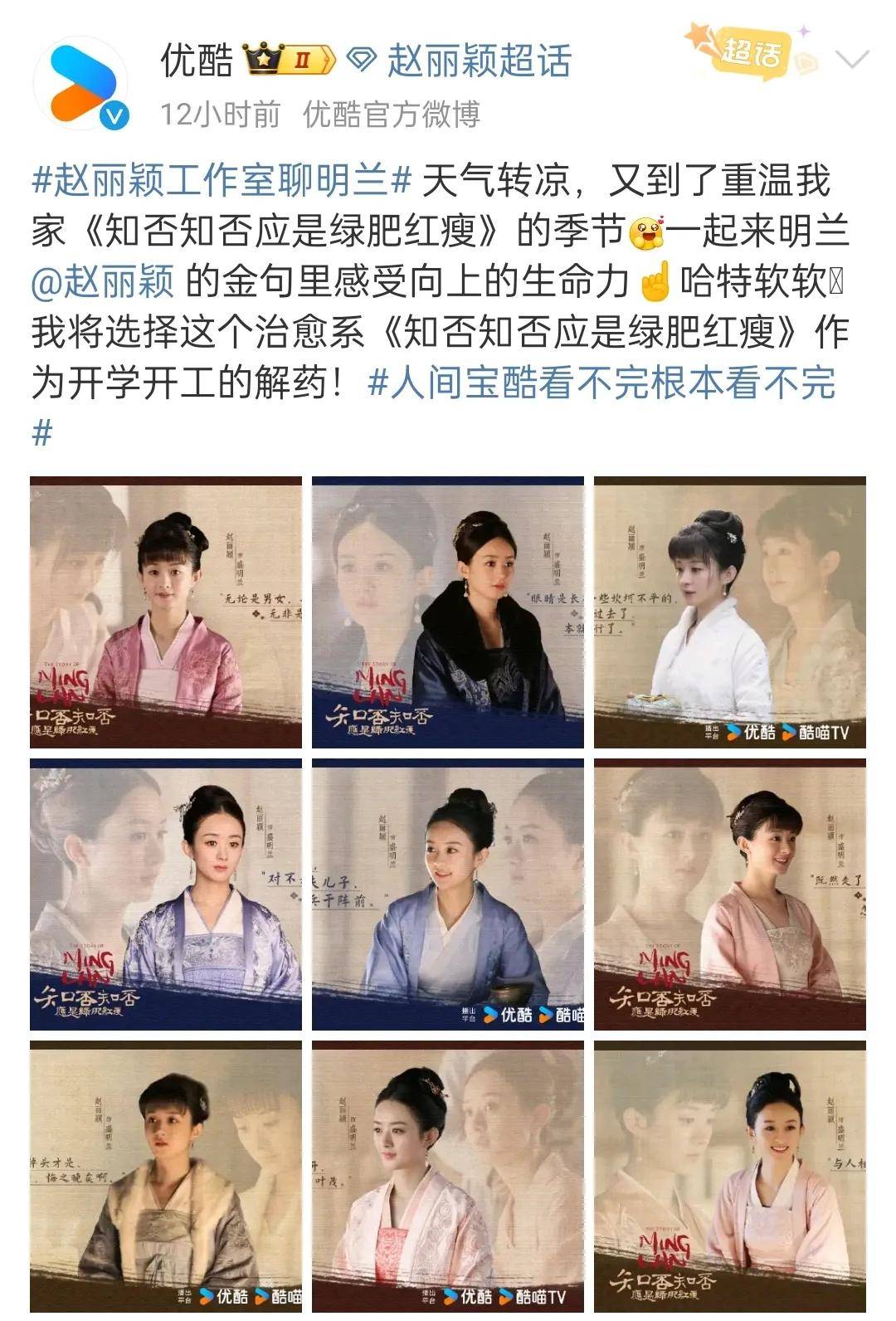Open the black fur-collar costume photo
This screenshot has height=1321, width=896.
tap(448, 612)
